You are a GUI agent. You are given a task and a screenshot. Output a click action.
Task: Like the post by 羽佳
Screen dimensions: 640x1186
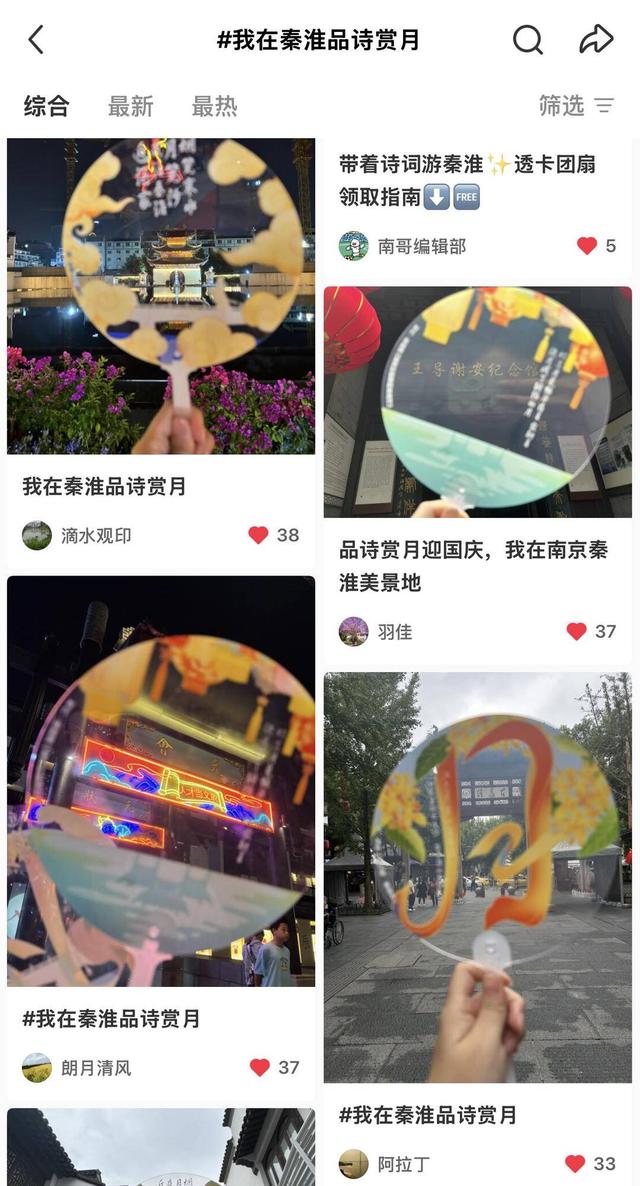point(577,631)
